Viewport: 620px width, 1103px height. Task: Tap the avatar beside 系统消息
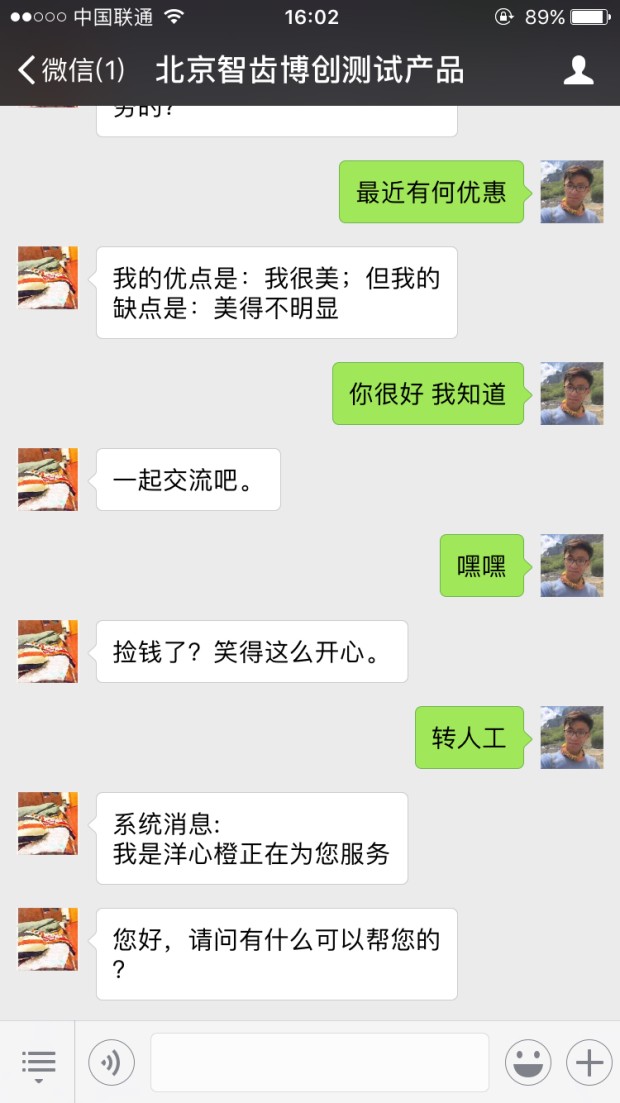click(x=48, y=823)
